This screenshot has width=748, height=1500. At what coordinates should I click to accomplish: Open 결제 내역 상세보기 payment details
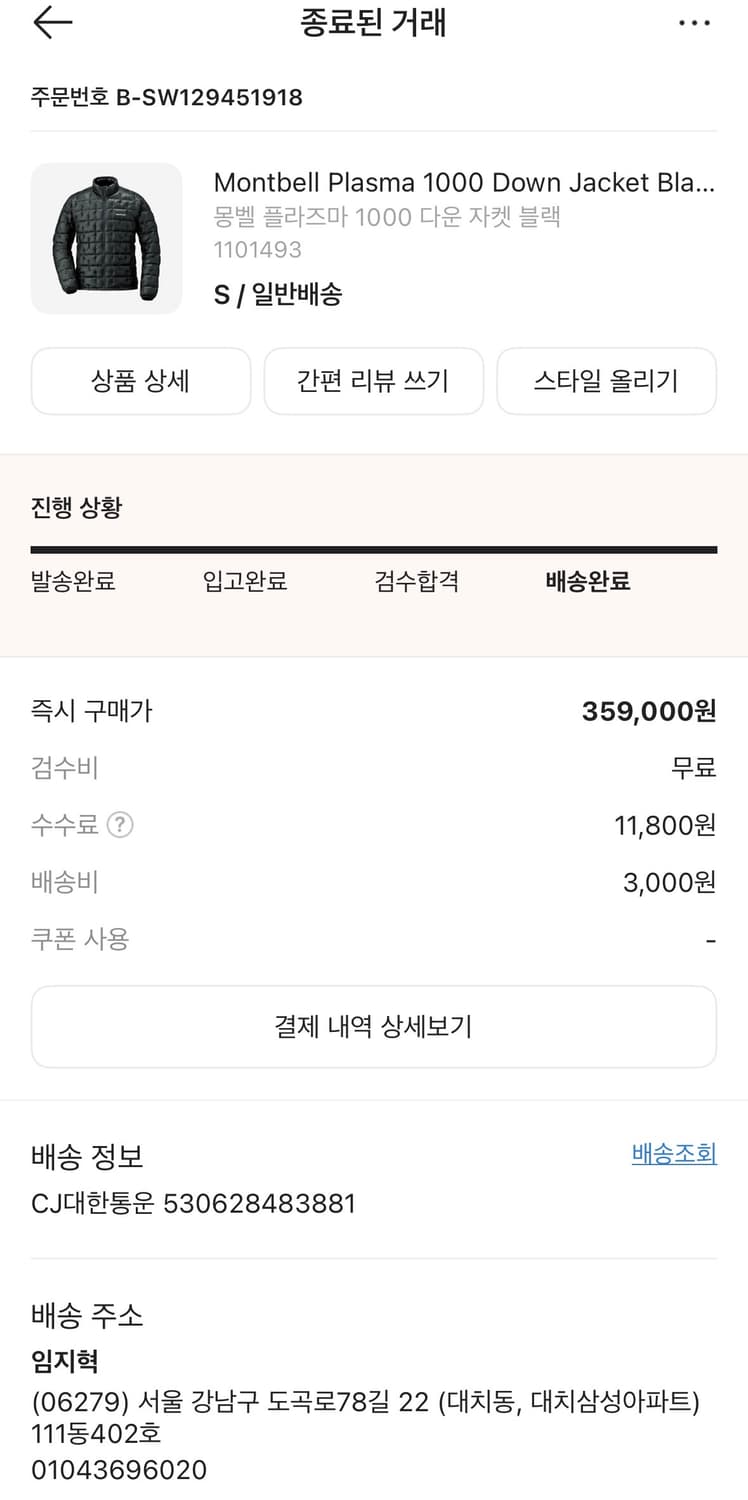click(373, 1026)
